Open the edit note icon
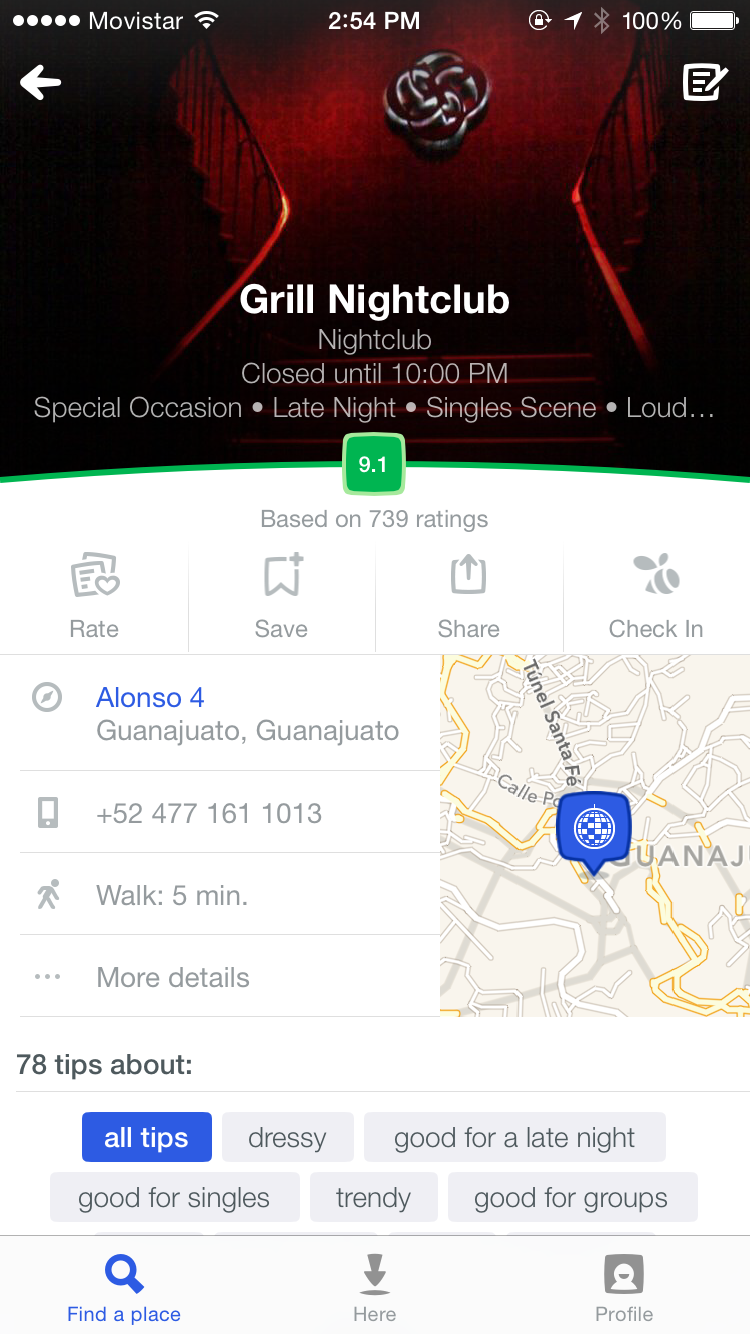 coord(704,83)
